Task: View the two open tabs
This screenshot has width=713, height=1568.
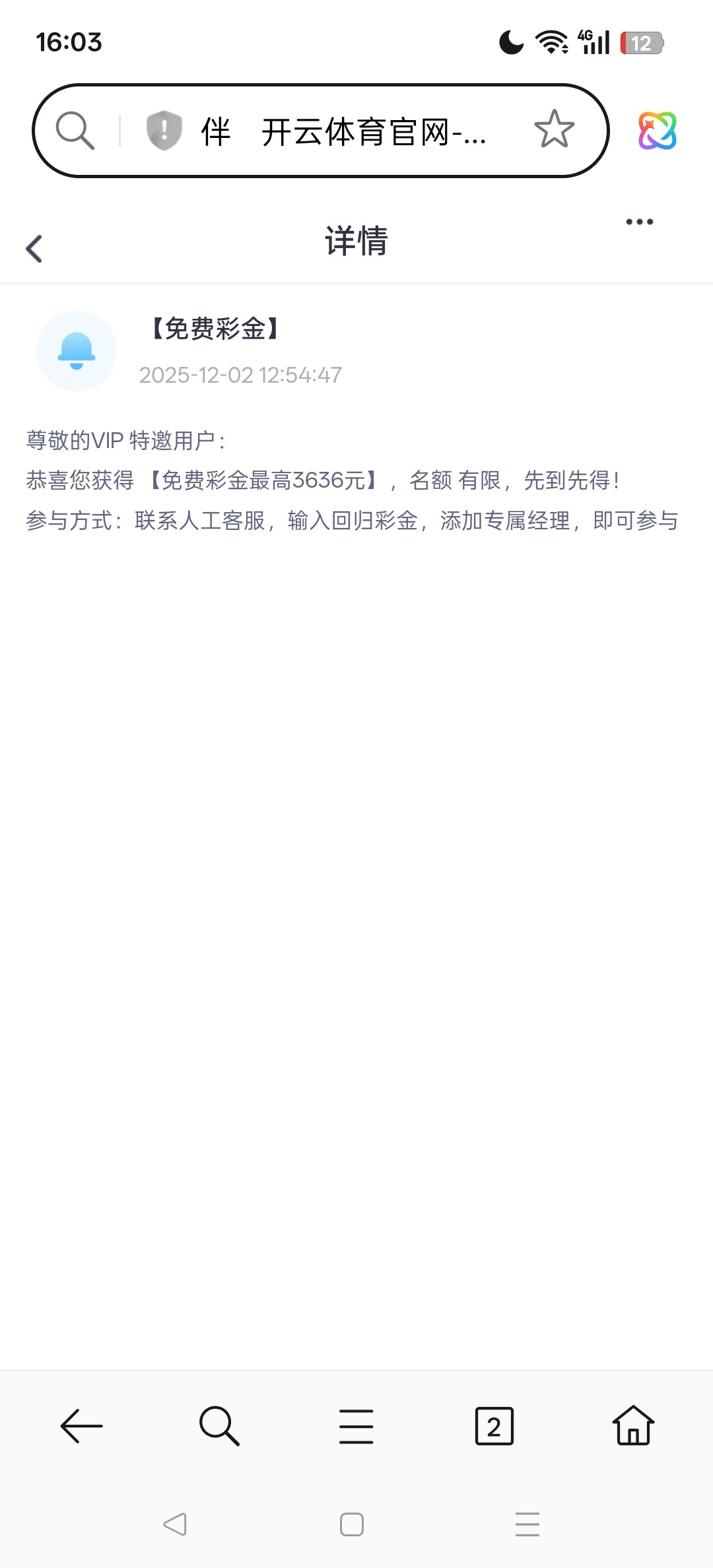Action: (494, 1426)
